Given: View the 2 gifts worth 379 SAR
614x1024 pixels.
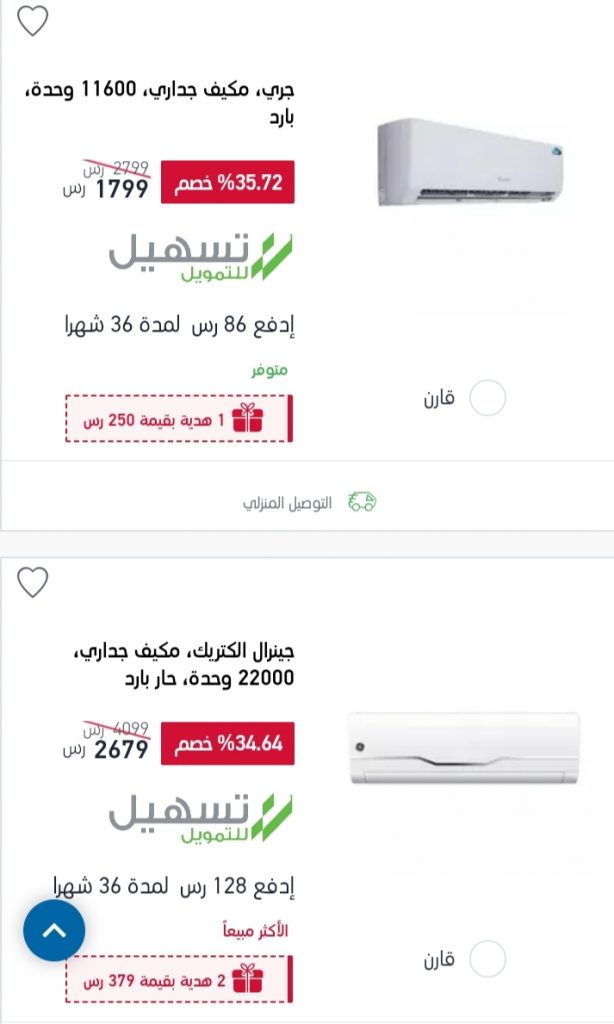Looking at the screenshot, I should click(179, 980).
